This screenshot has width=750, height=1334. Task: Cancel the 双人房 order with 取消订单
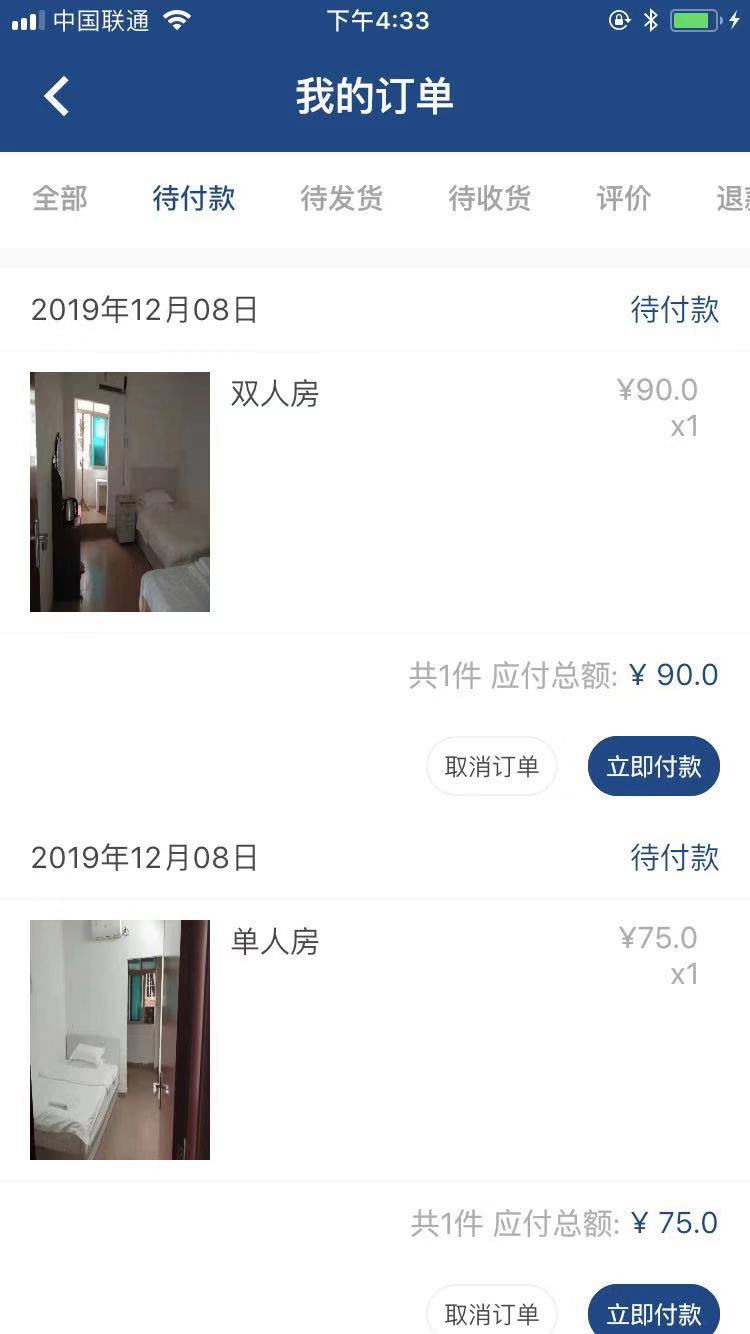tap(492, 767)
